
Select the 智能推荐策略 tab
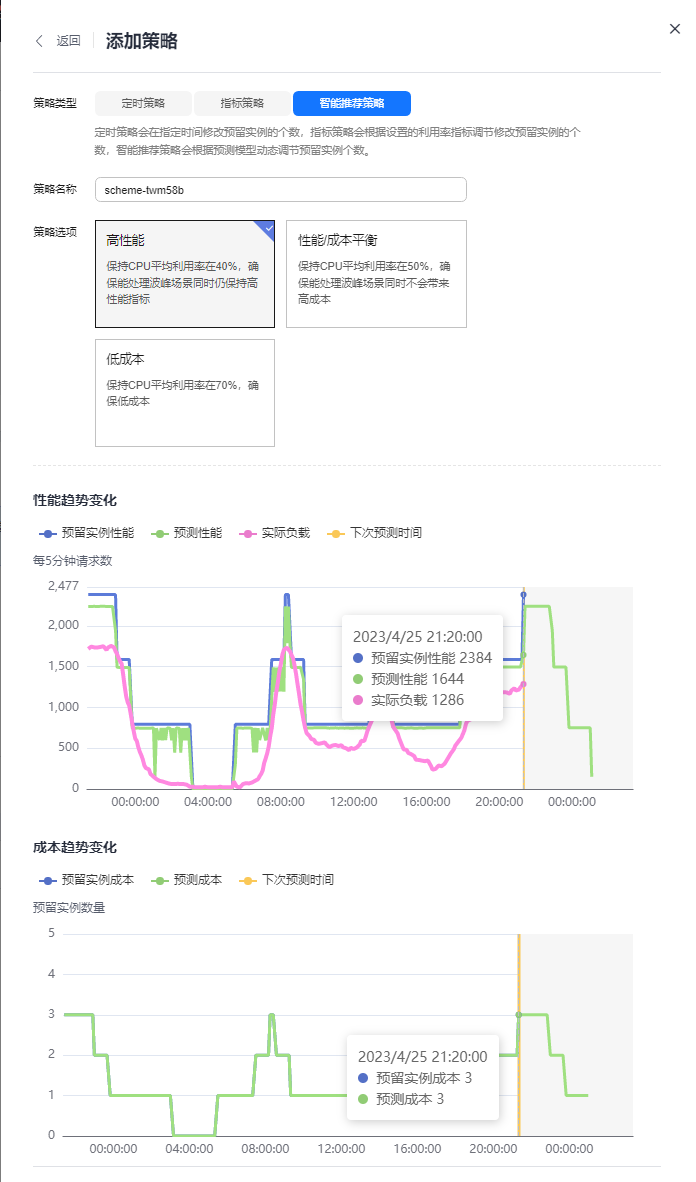(x=351, y=103)
